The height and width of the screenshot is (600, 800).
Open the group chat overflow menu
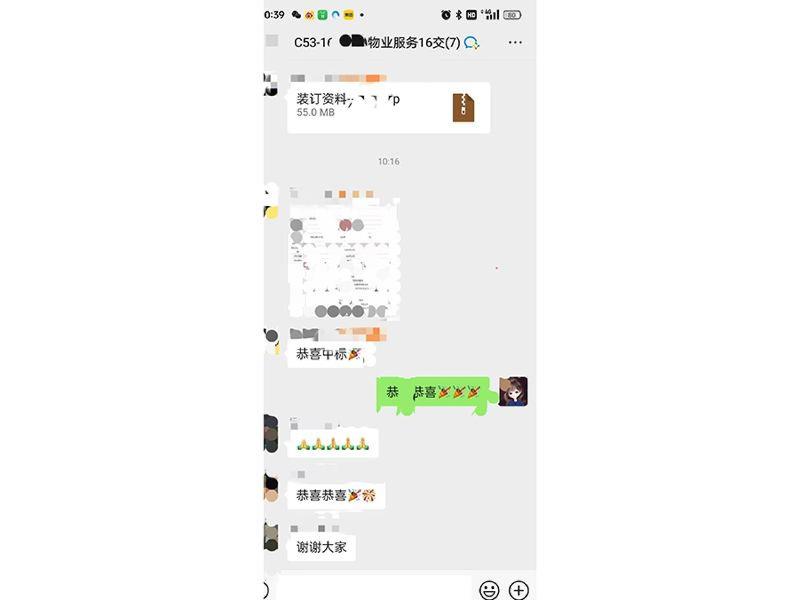click(x=515, y=43)
